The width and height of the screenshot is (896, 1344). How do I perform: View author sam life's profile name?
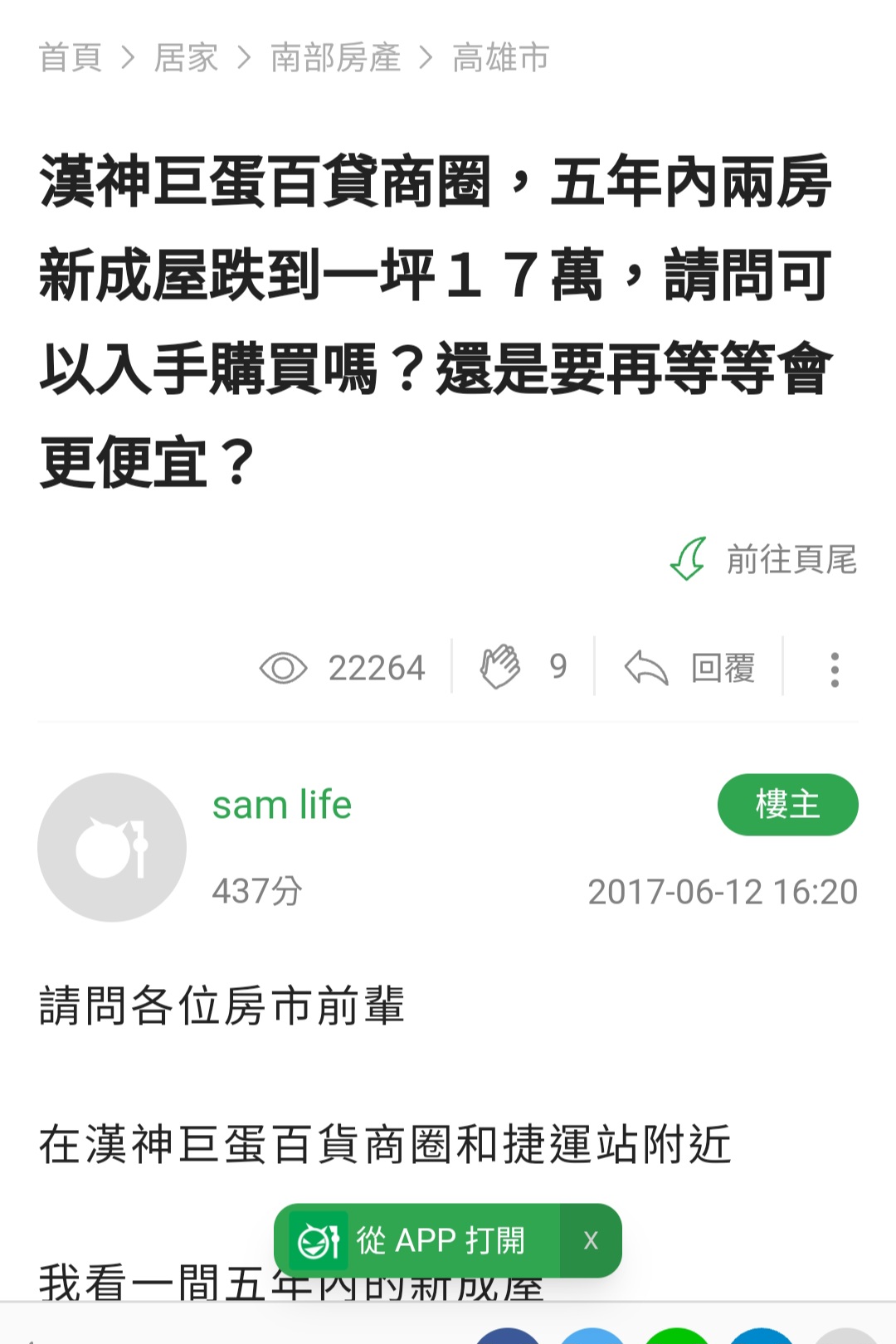282,806
